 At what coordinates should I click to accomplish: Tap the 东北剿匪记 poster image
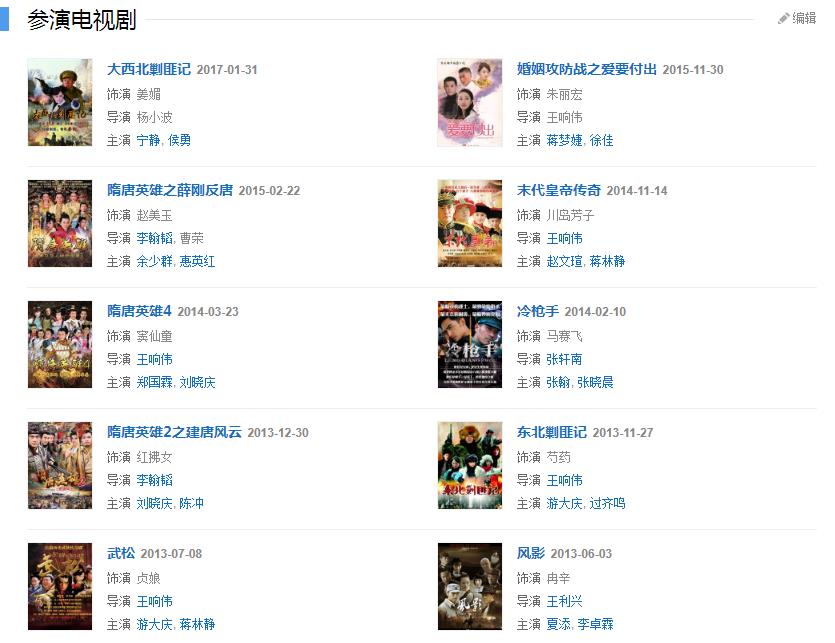470,466
